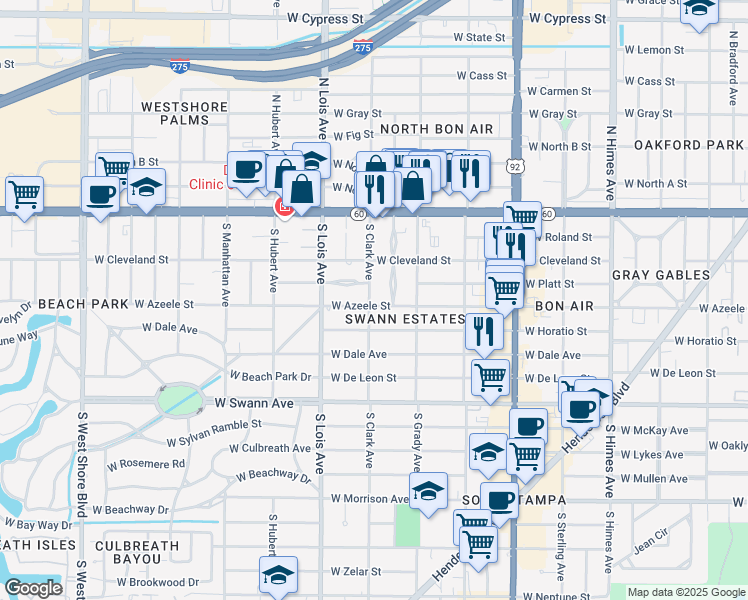Image resolution: width=748 pixels, height=600 pixels.
Task: Open the school marker near W Culbreath Ave
Action: [x=488, y=451]
